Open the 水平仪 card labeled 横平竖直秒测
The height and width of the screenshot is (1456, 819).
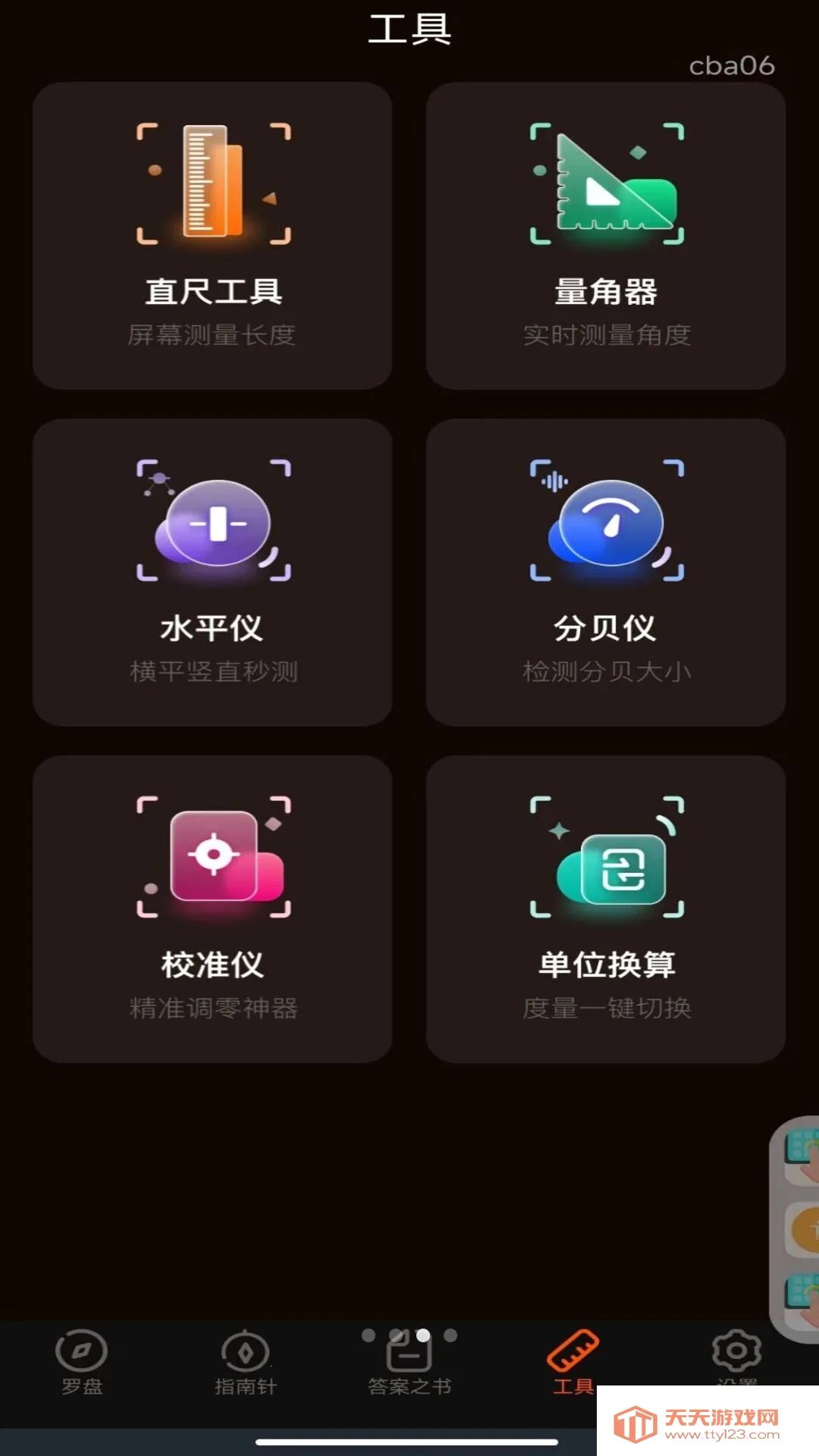tap(212, 573)
